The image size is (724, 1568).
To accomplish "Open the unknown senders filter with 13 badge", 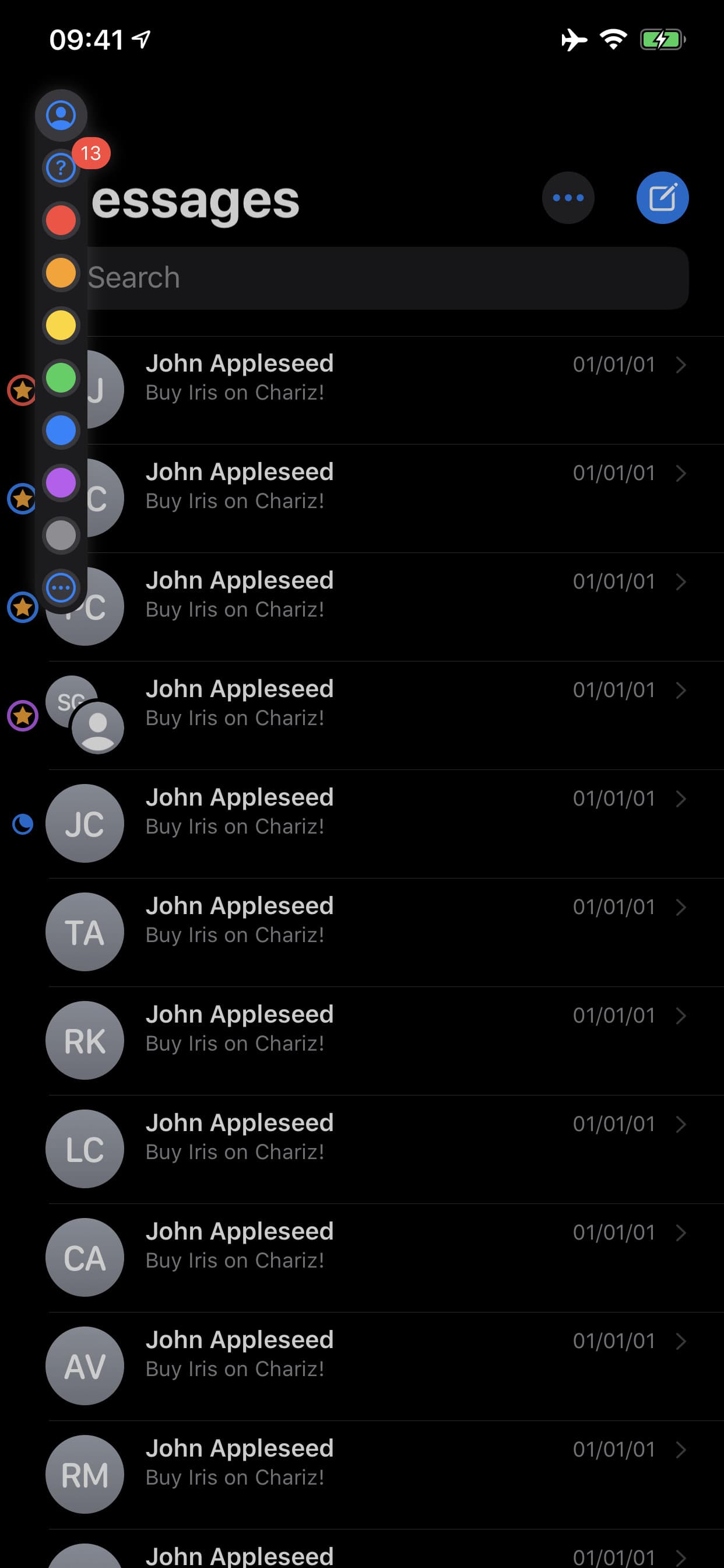I will 61,167.
